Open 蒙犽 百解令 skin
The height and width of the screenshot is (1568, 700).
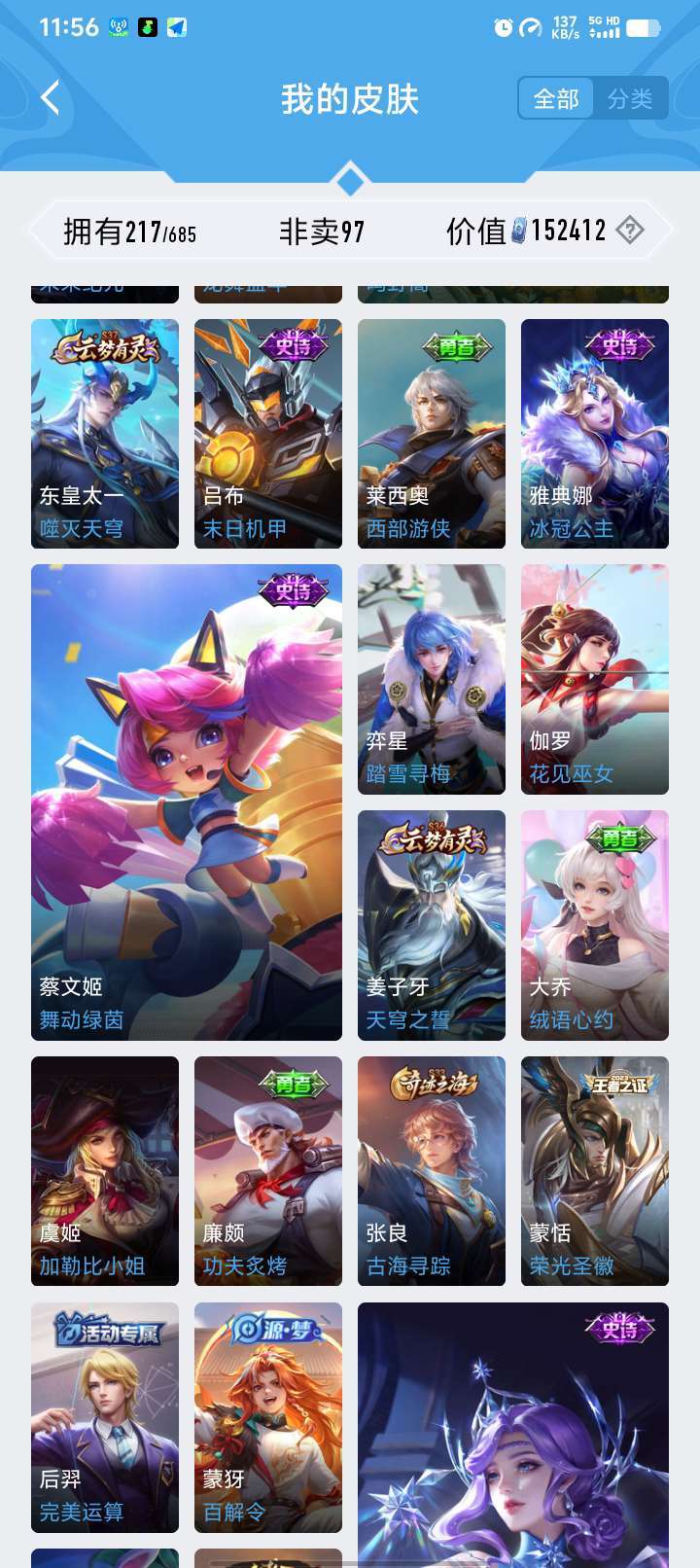(268, 1417)
